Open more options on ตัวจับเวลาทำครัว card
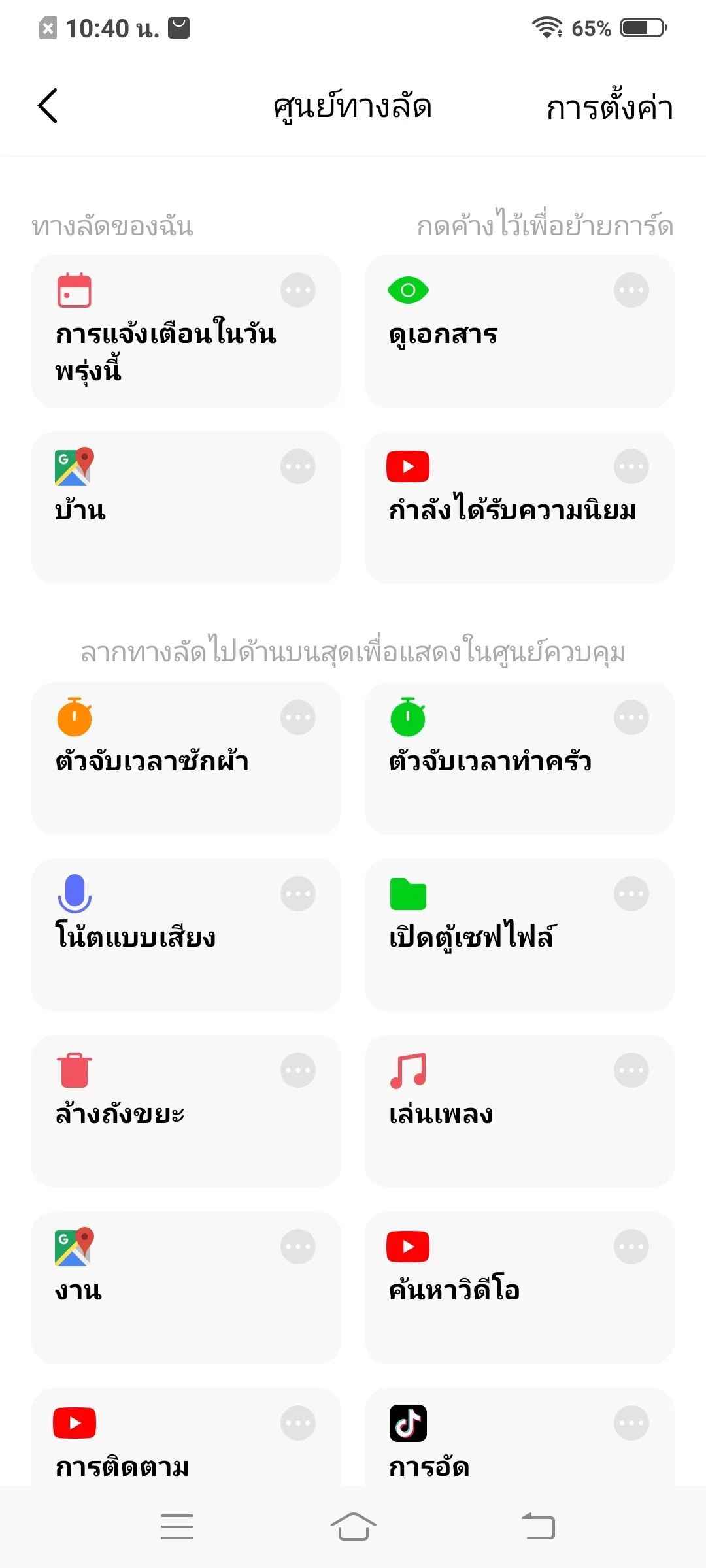Image resolution: width=706 pixels, height=1568 pixels. [x=631, y=717]
